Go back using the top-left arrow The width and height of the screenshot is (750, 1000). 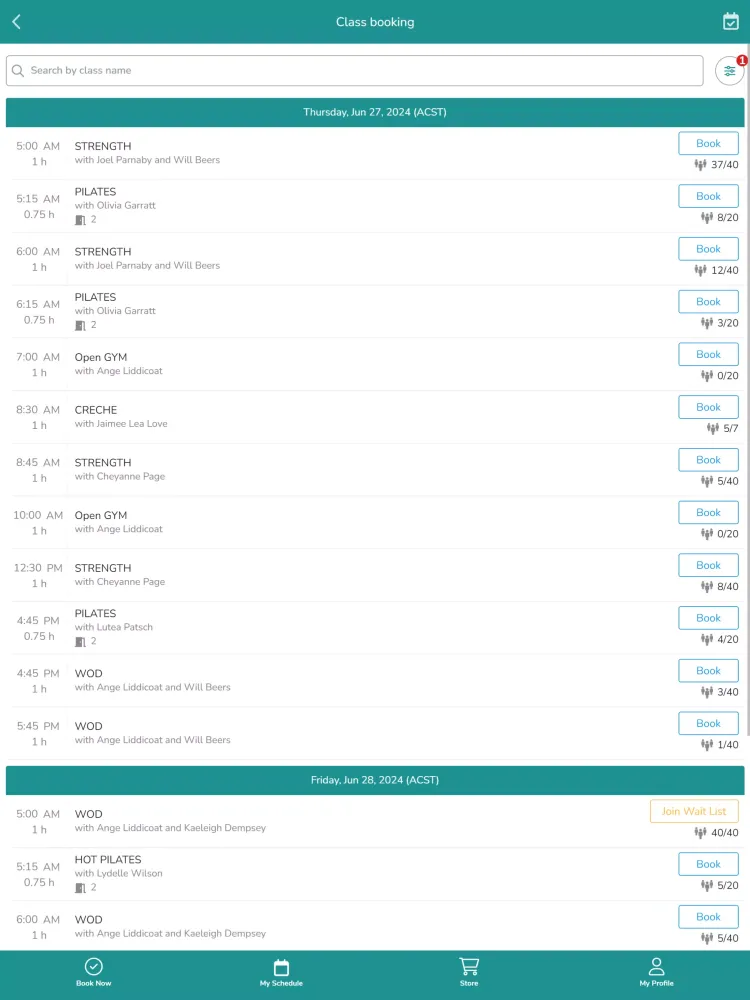tap(17, 22)
